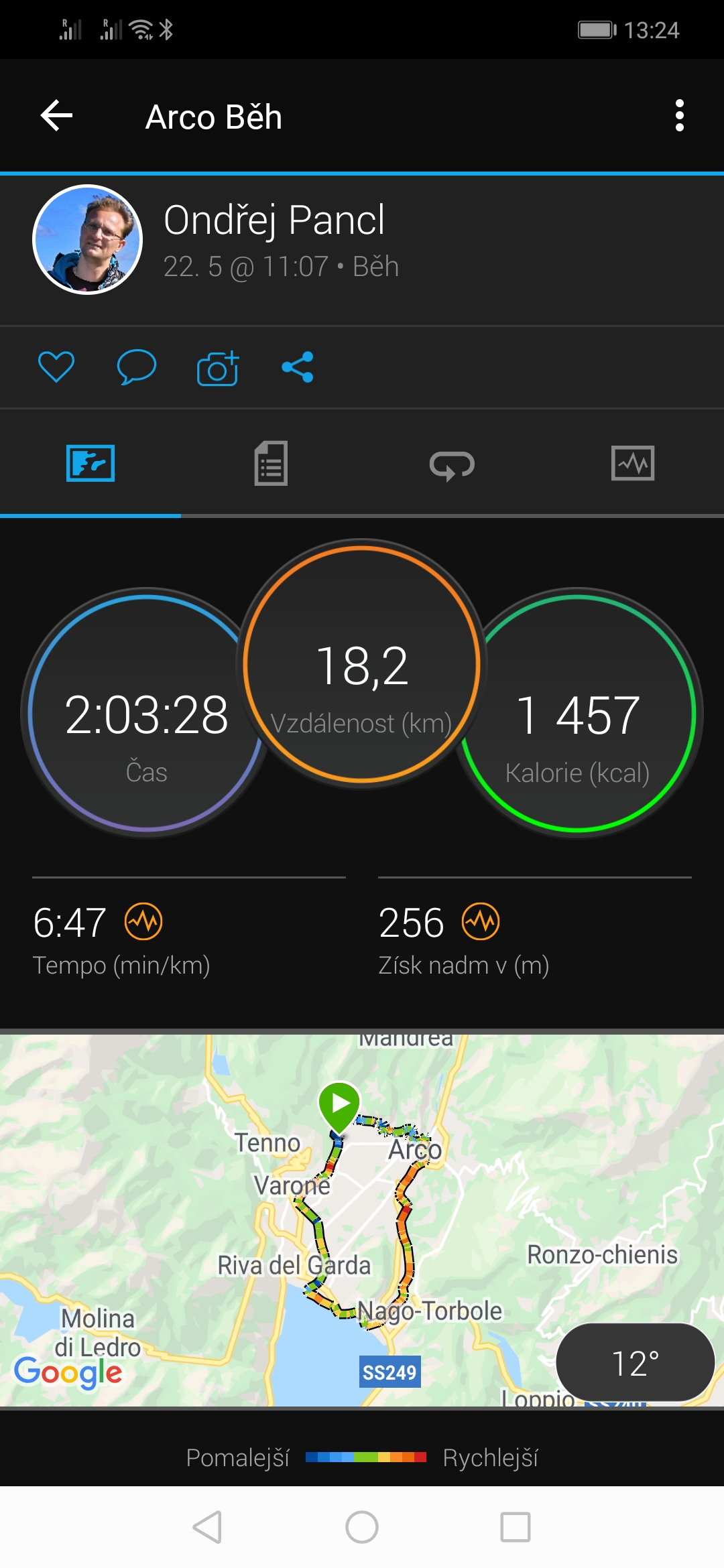Open the chart icon beside Tempo 6:47
The width and height of the screenshot is (724, 1568).
coord(143,921)
